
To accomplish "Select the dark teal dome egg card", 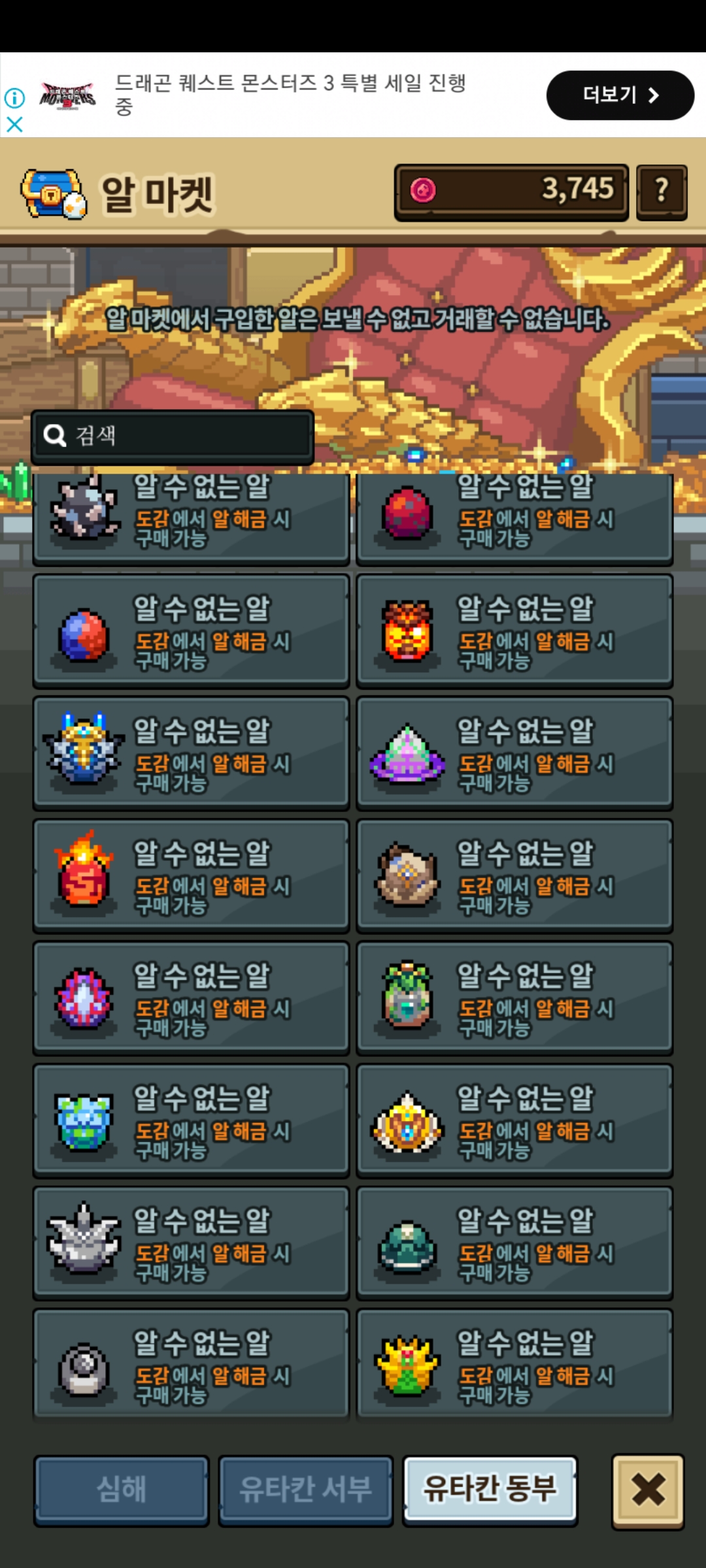I will (514, 1243).
